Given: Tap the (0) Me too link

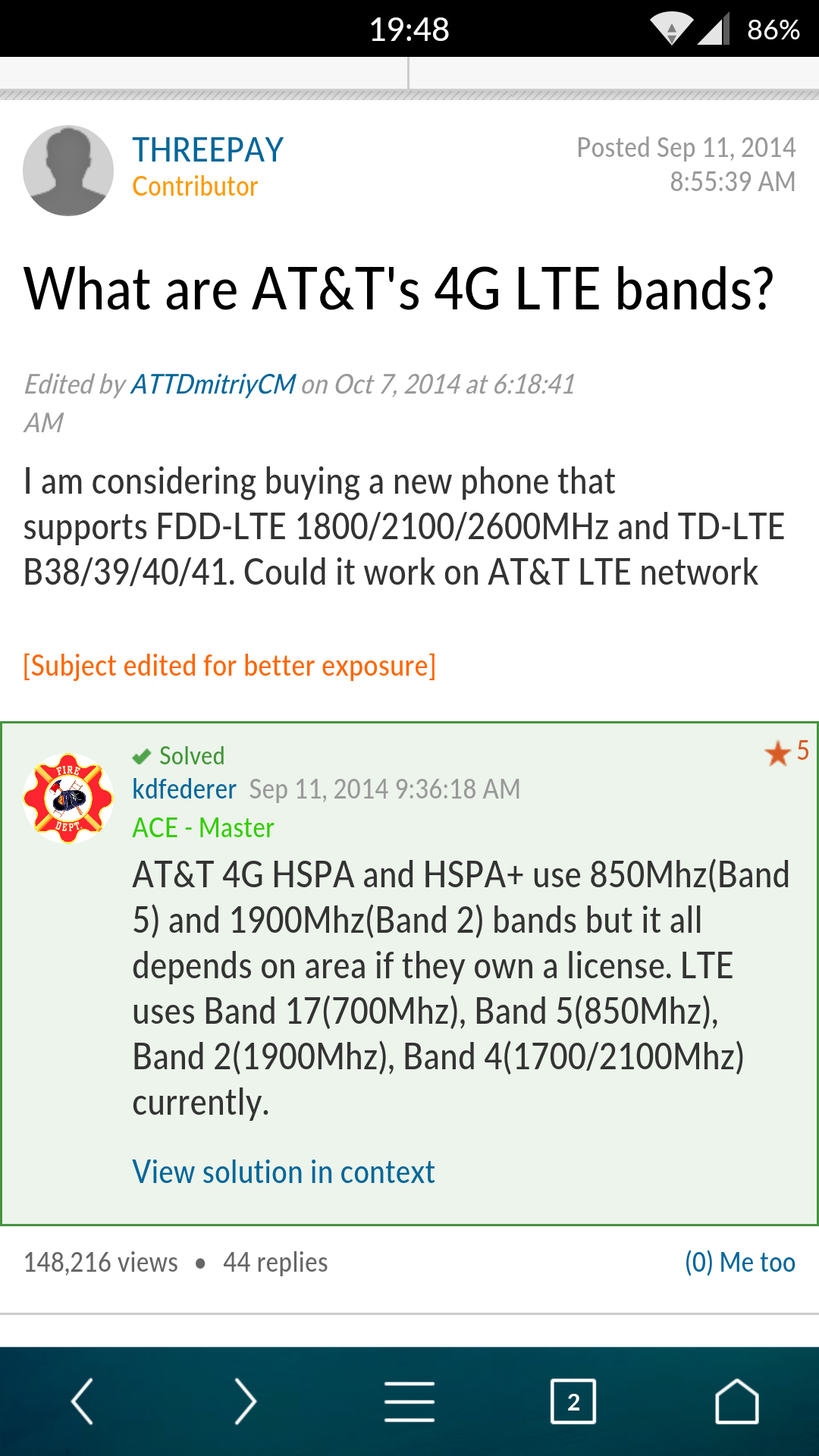Looking at the screenshot, I should click(739, 1263).
